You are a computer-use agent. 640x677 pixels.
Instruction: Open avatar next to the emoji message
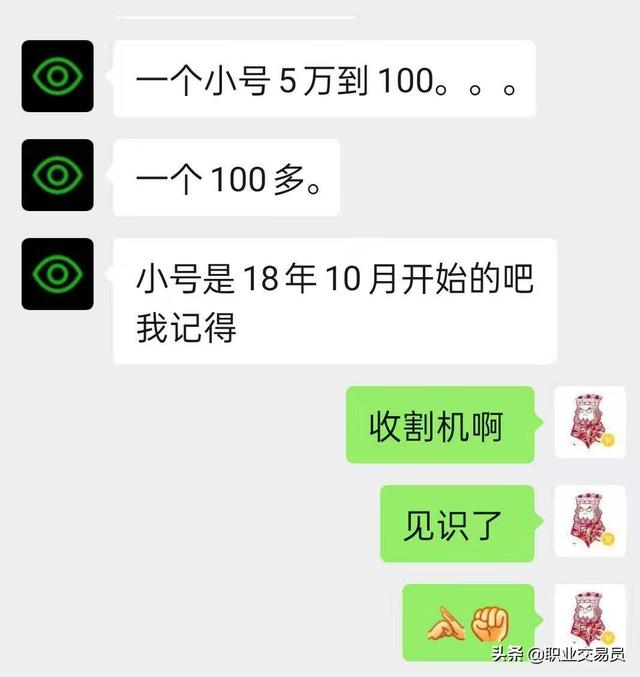click(590, 622)
